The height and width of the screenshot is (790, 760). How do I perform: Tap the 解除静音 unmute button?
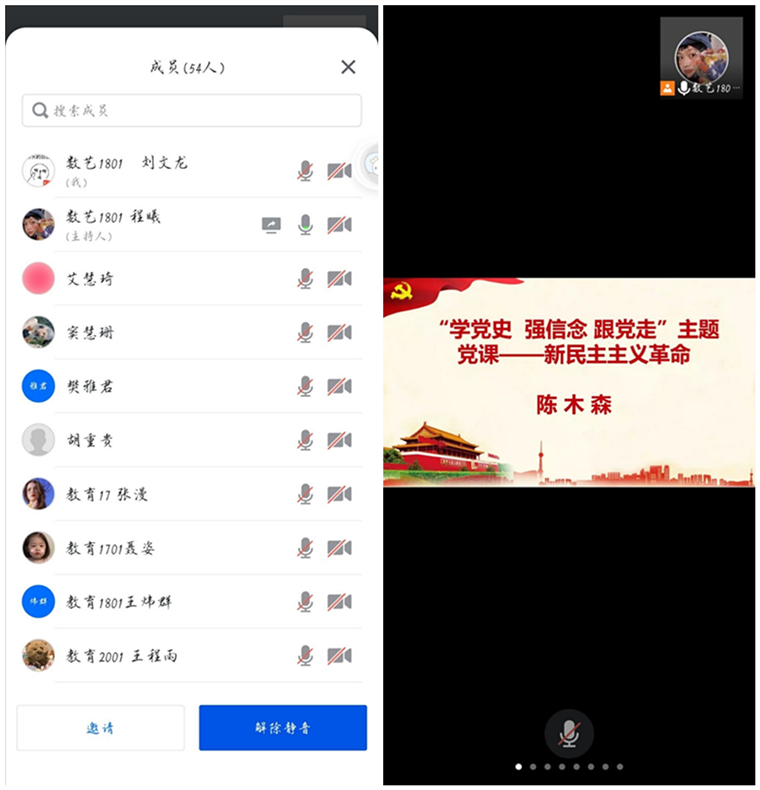point(282,727)
